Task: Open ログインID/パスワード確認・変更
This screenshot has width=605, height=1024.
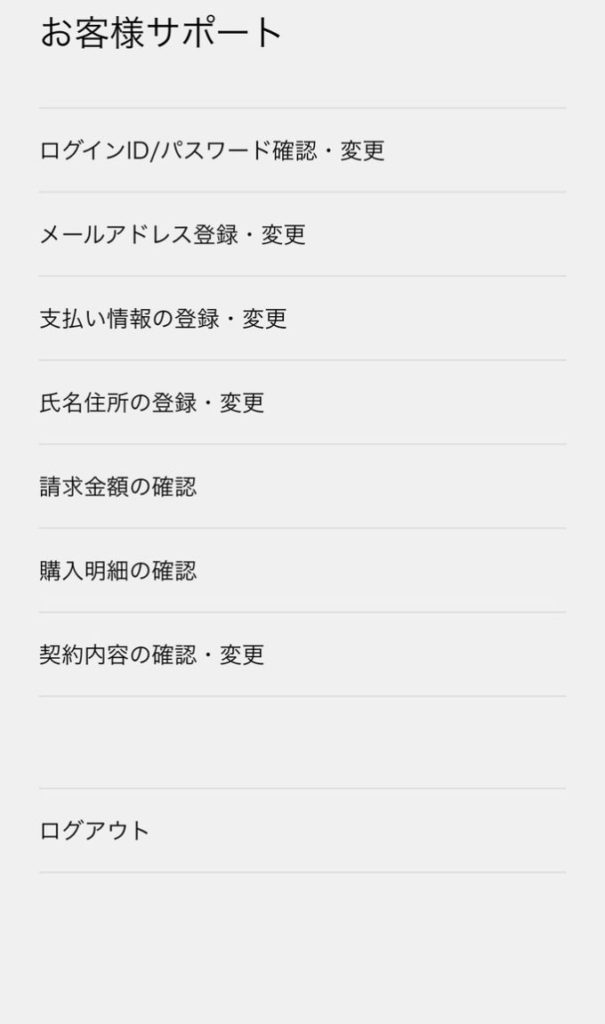Action: (x=212, y=151)
